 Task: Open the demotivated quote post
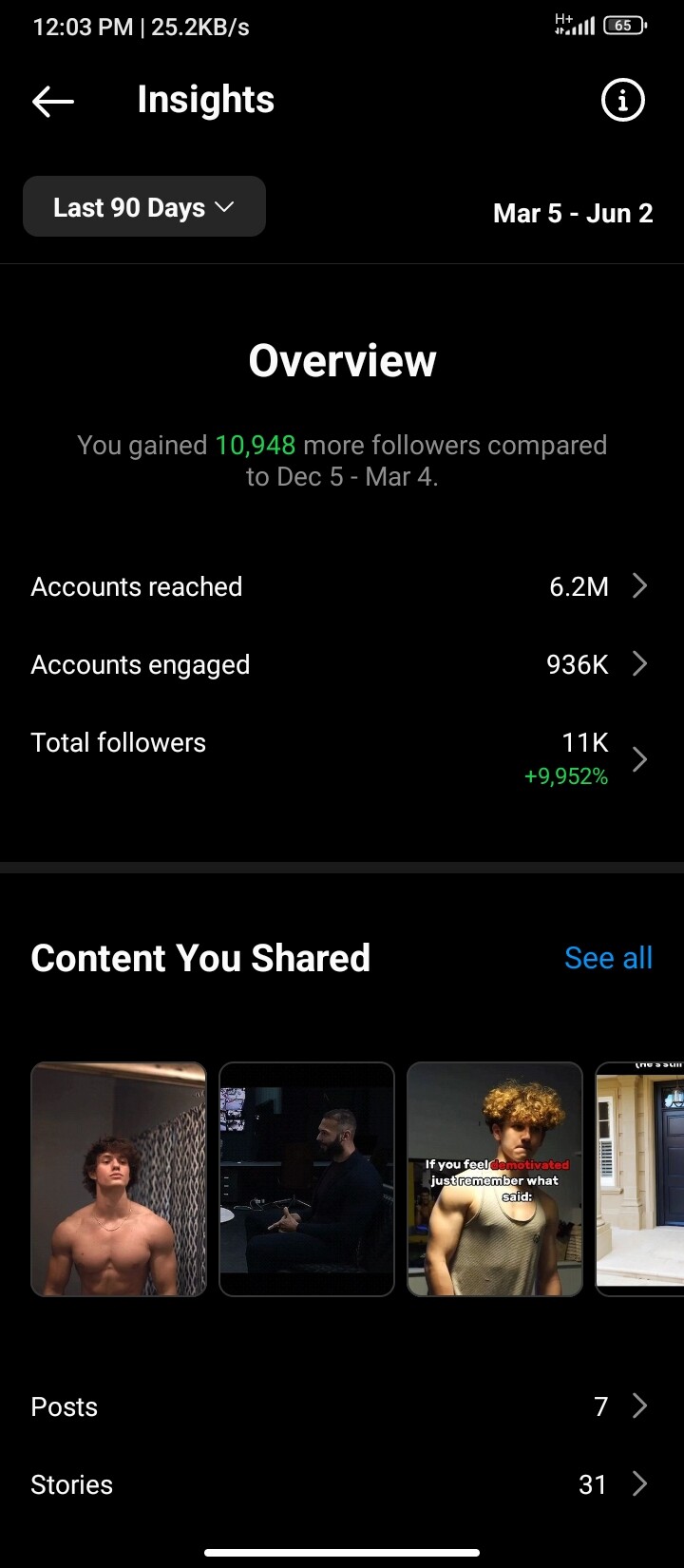click(495, 1179)
